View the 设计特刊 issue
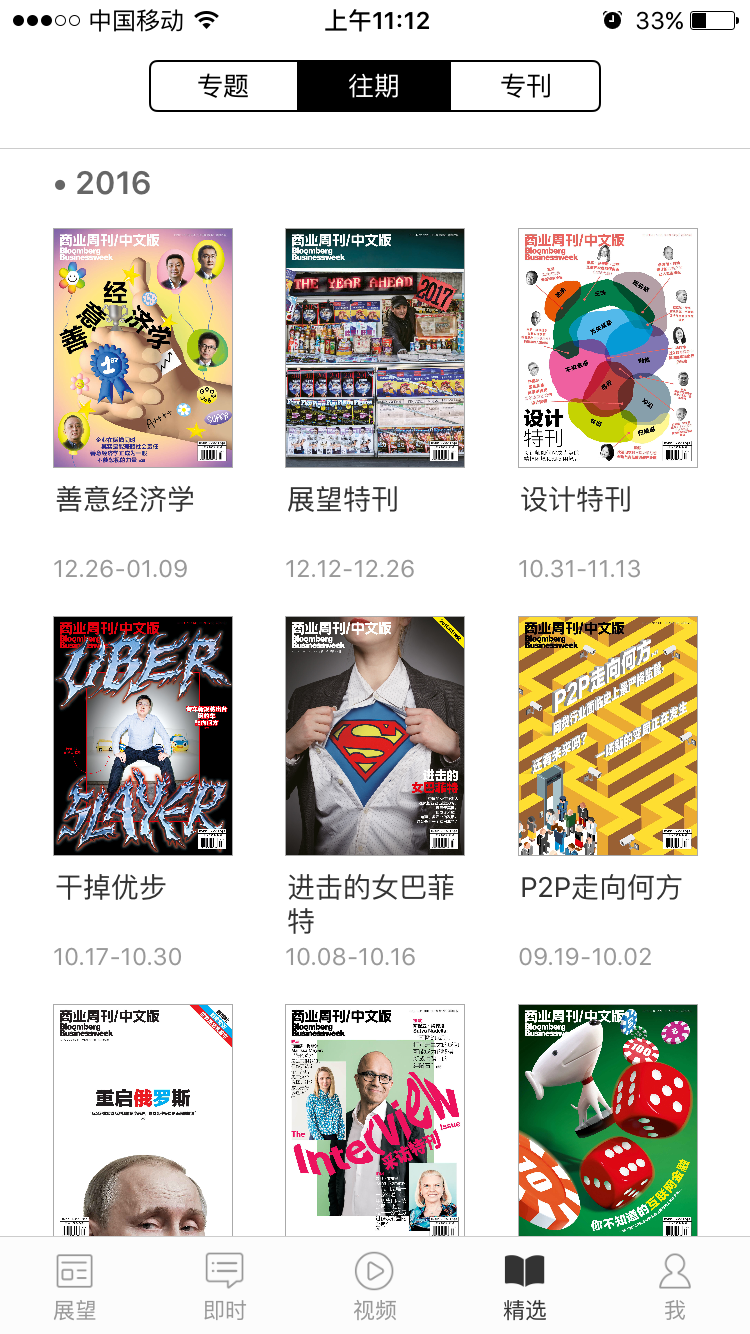 [x=608, y=348]
